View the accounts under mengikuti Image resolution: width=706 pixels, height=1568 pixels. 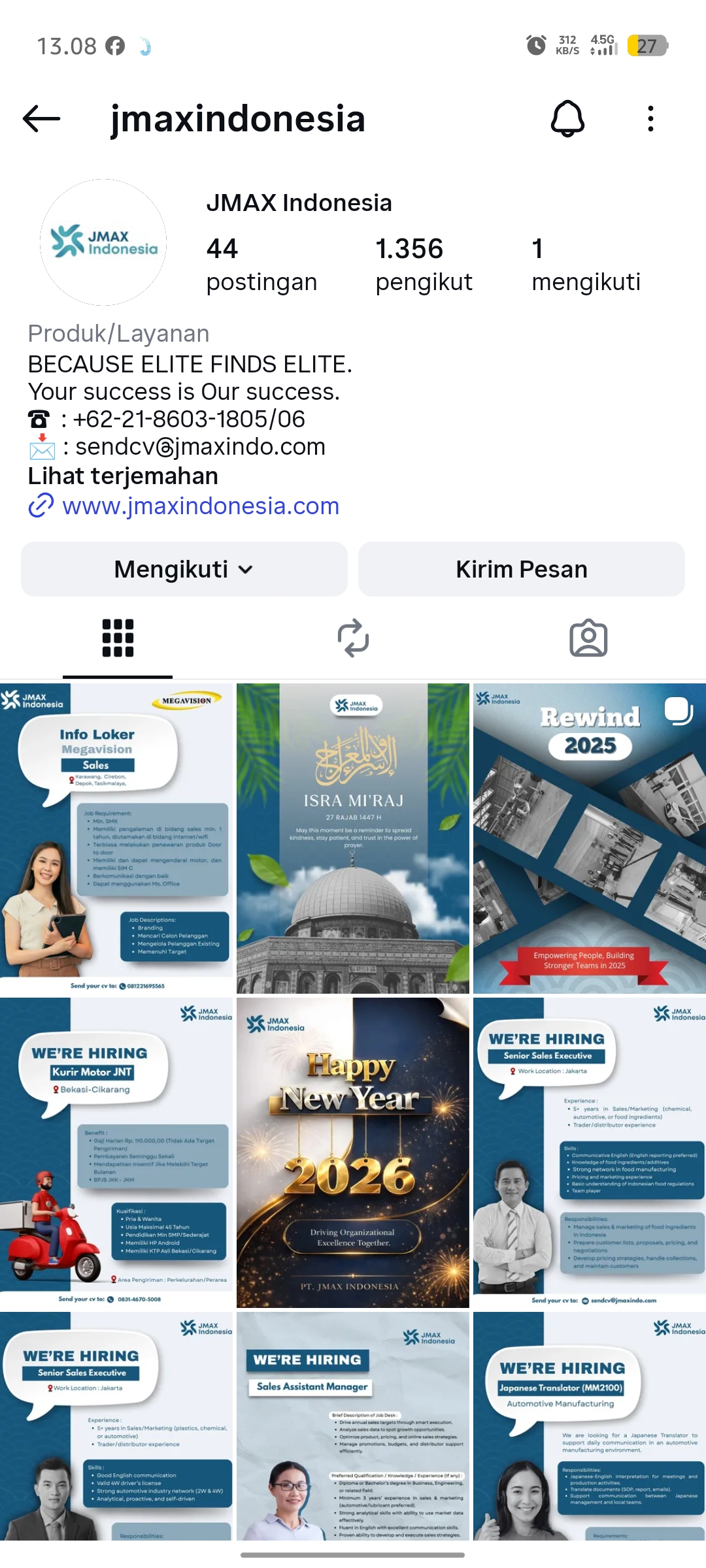[585, 265]
